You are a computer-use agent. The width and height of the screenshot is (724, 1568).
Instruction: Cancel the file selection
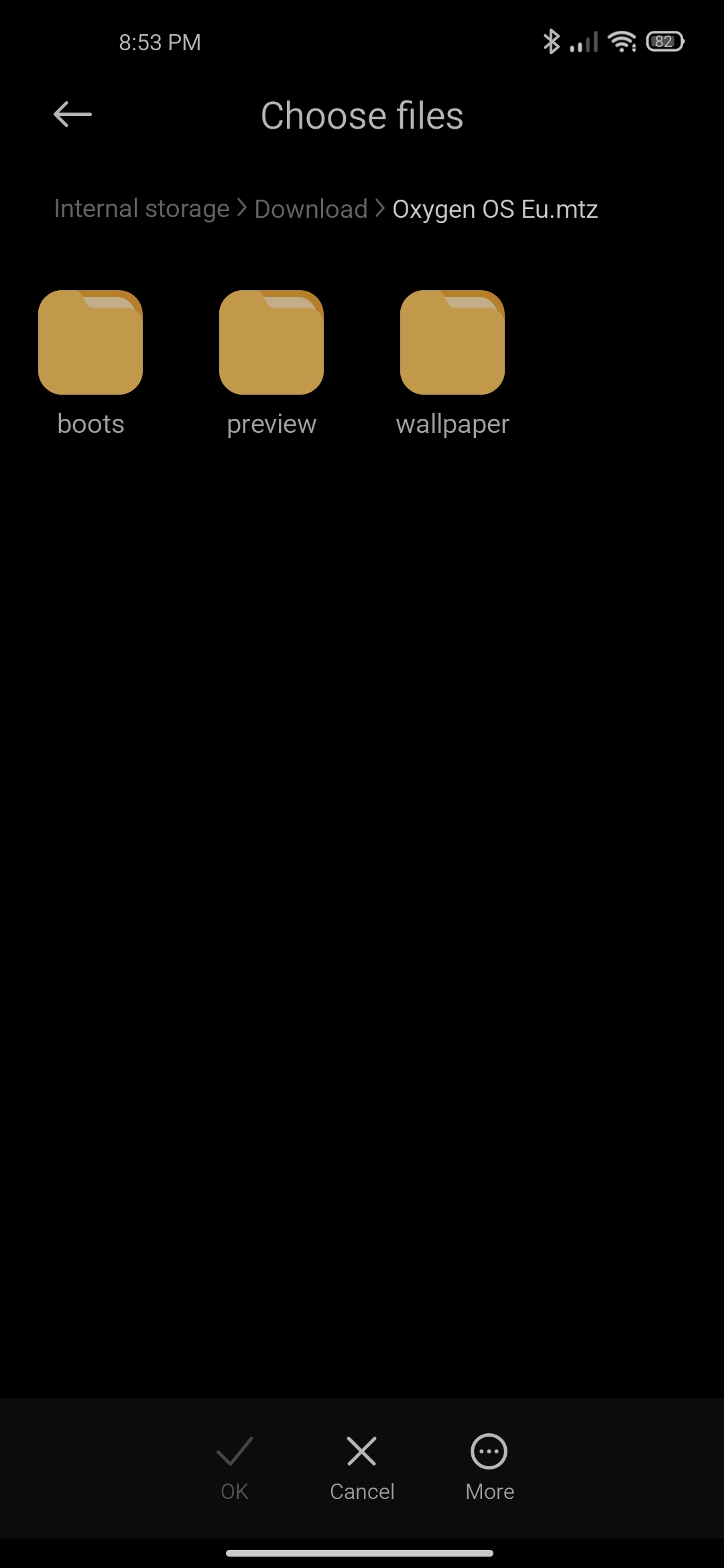(x=362, y=1468)
